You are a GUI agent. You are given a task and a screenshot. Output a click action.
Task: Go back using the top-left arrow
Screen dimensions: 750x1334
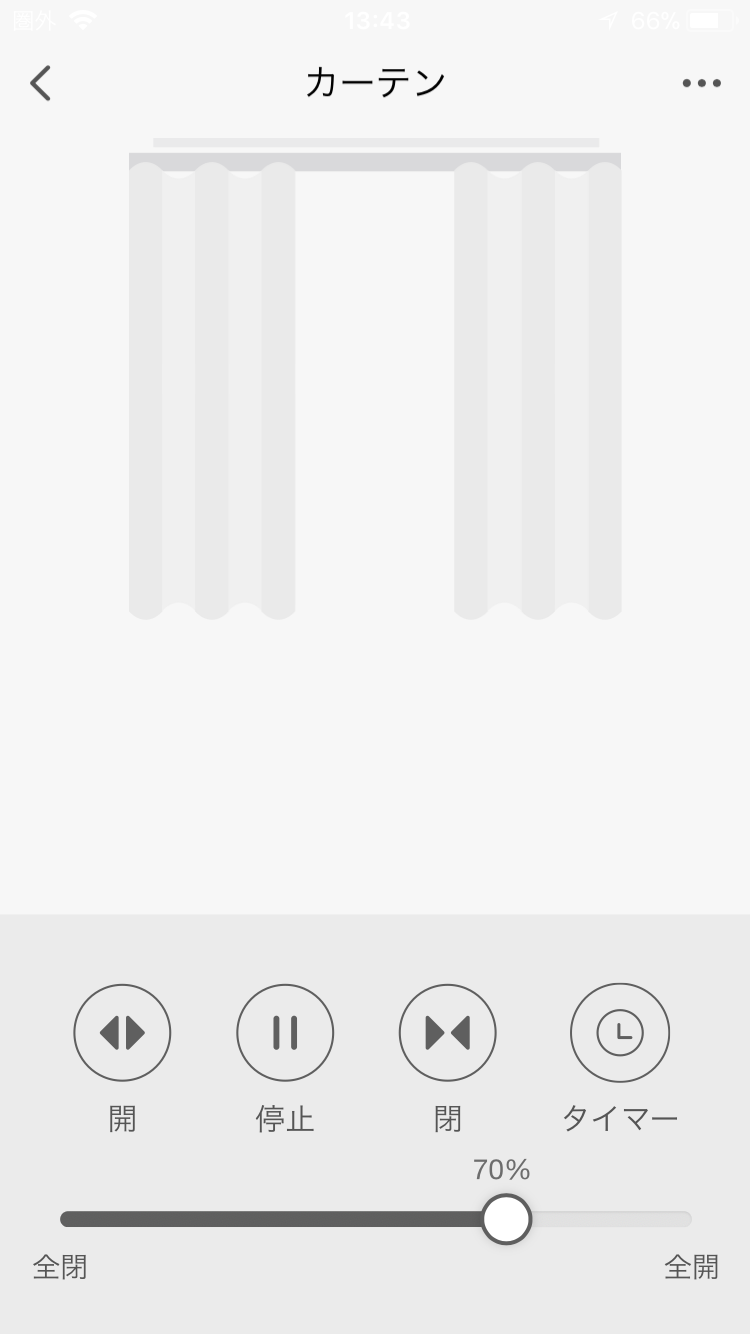click(x=40, y=83)
